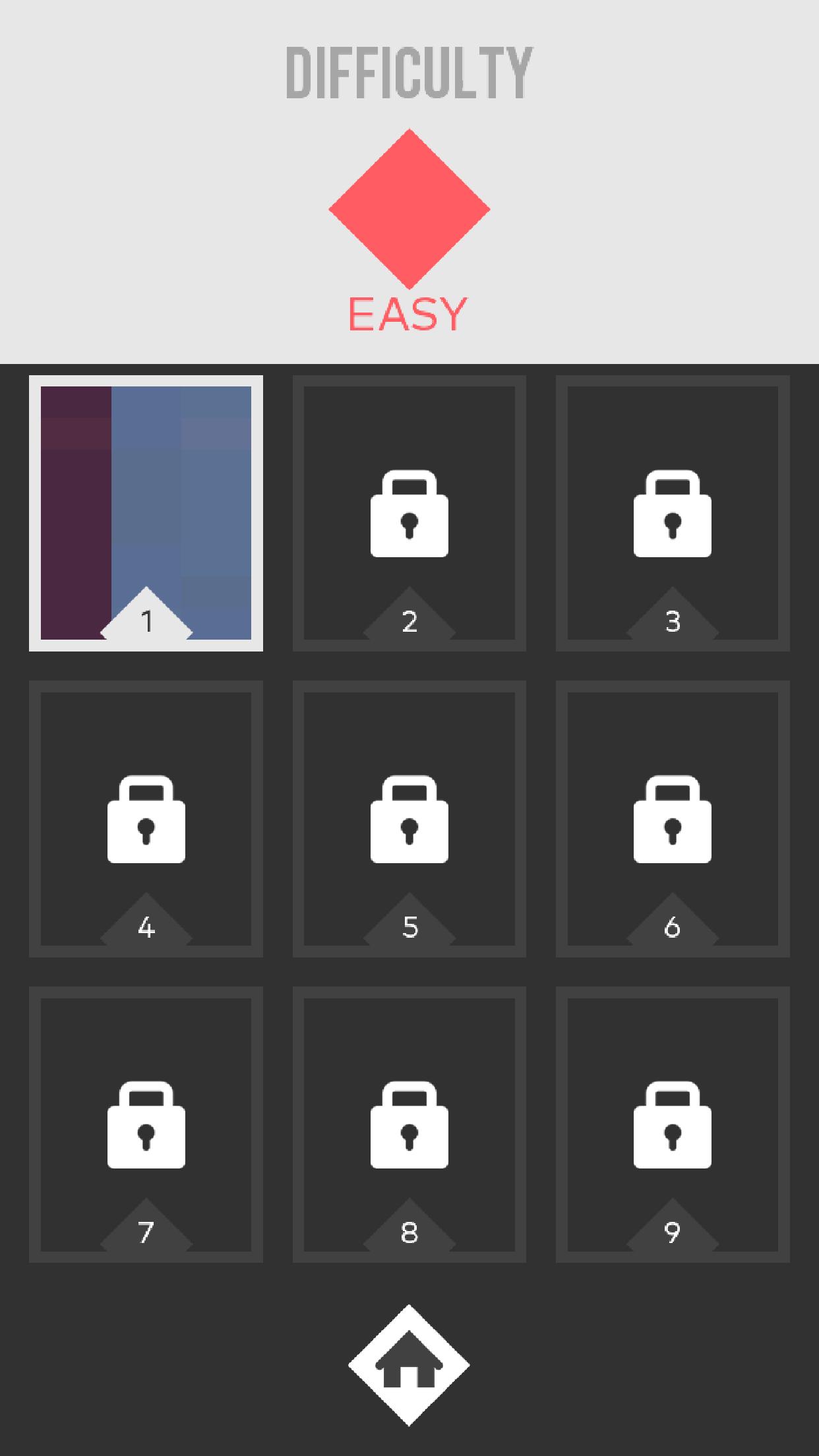
Task: Change the Easy difficulty diamond
Action: point(409,209)
